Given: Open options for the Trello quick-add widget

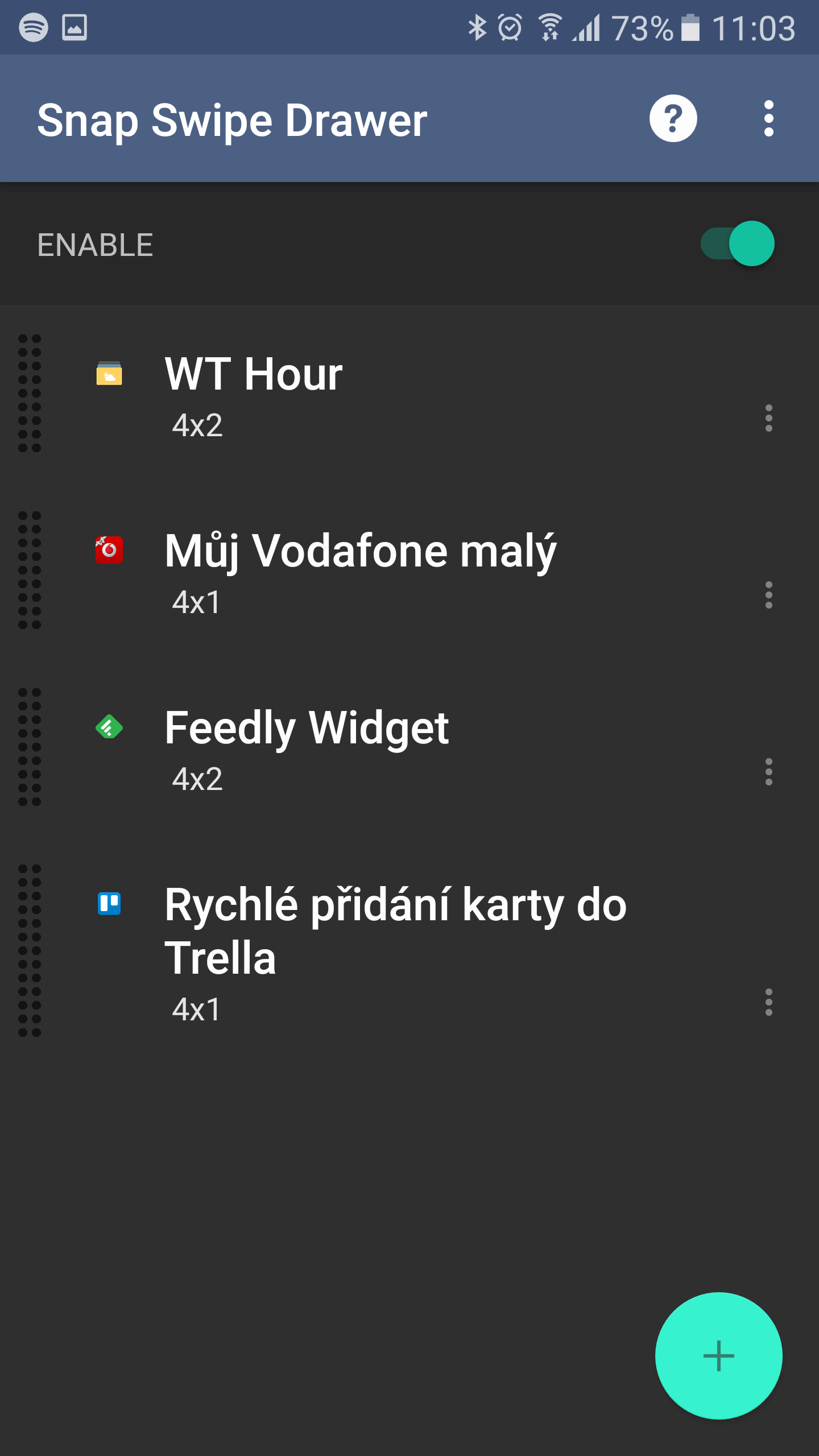Looking at the screenshot, I should click(x=769, y=1002).
